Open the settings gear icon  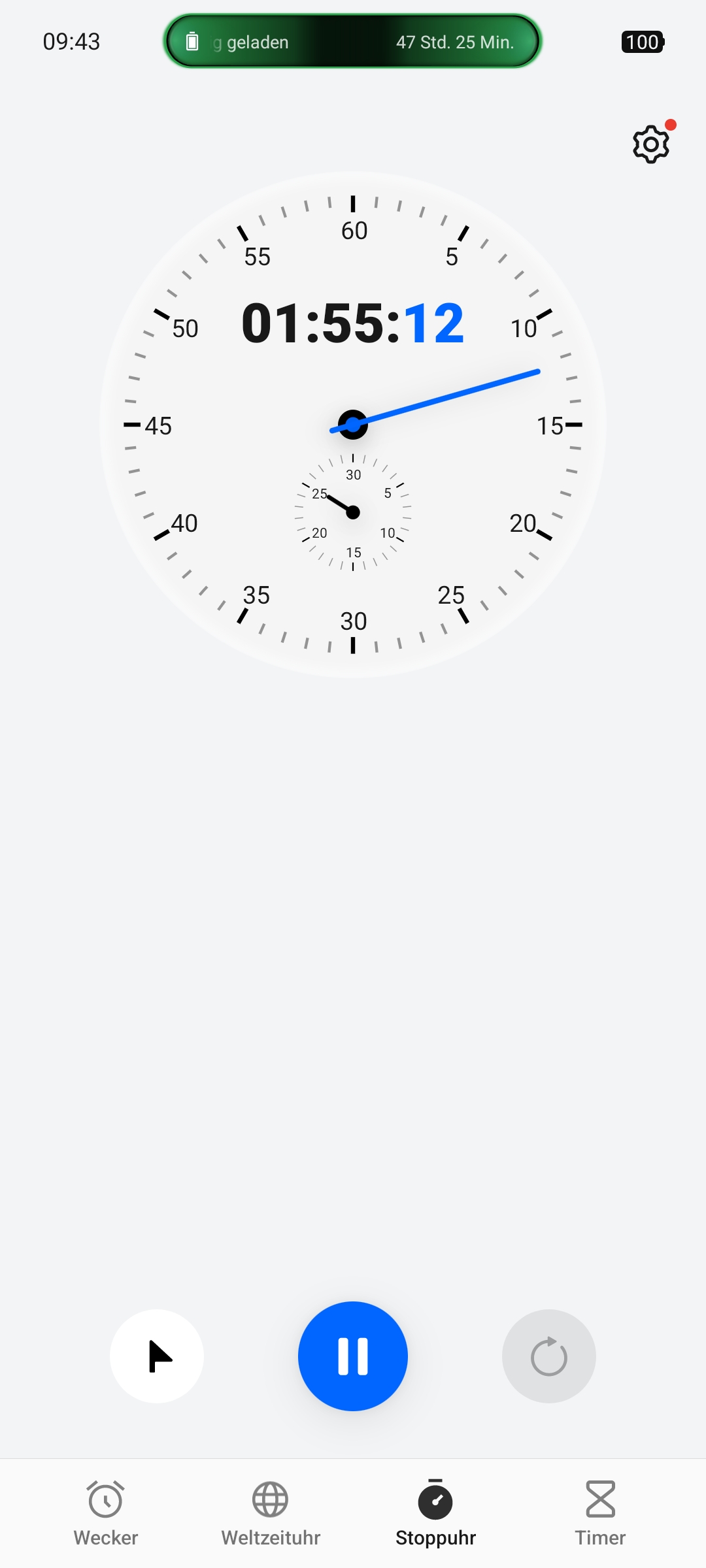point(651,144)
